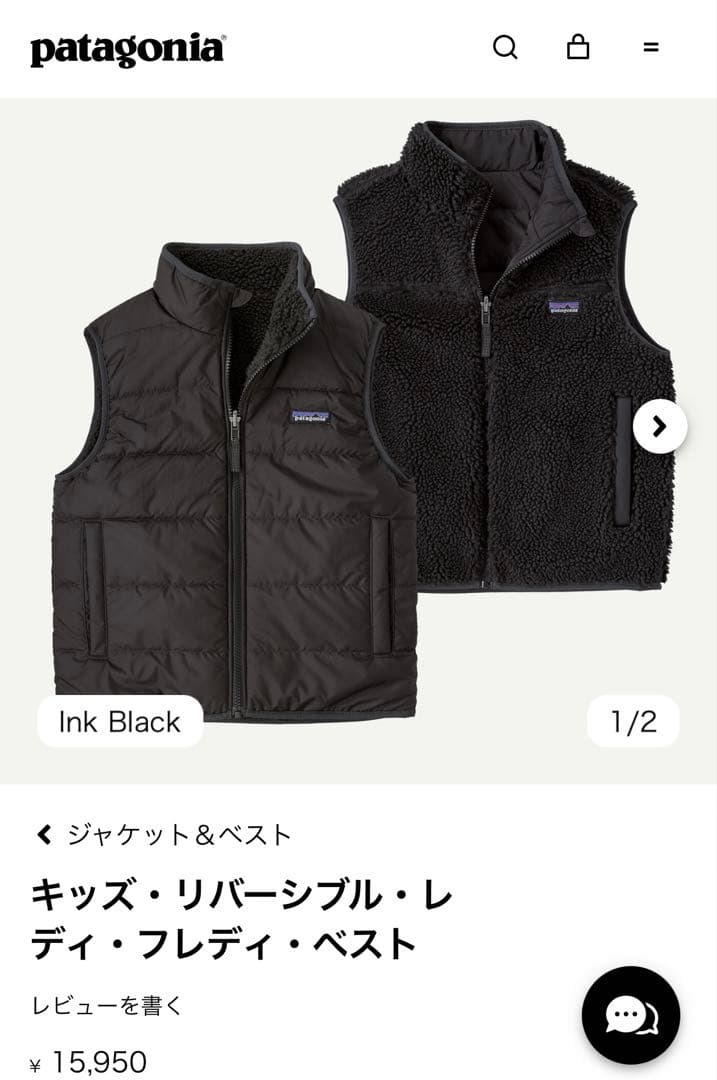This screenshot has height=1080, width=717.
Task: Open the hamburger menu
Action: pyautogui.click(x=651, y=47)
